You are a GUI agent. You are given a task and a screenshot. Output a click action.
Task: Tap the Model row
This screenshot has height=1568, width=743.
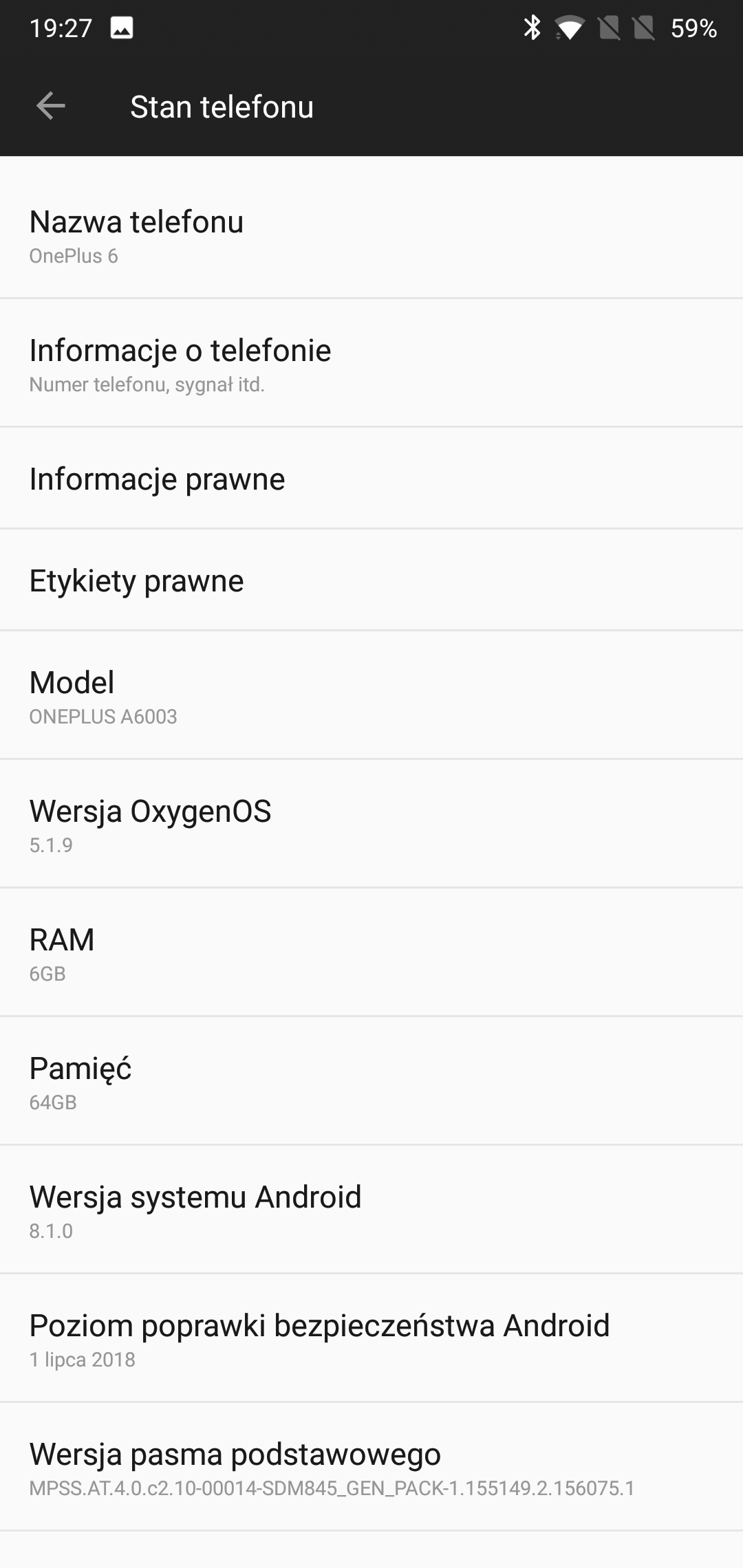pyautogui.click(x=371, y=695)
